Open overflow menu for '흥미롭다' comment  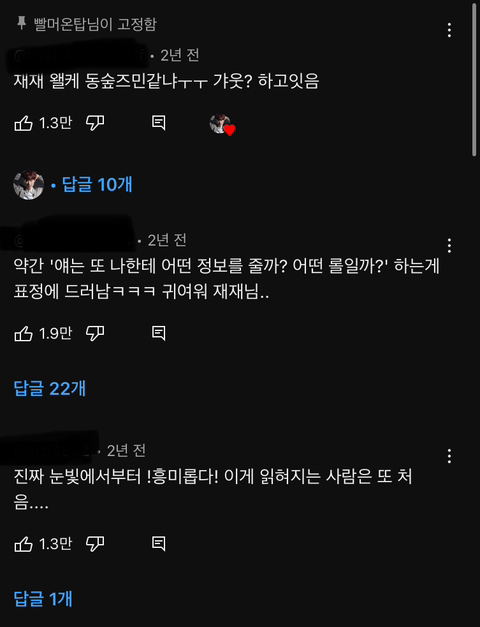pyautogui.click(x=449, y=456)
